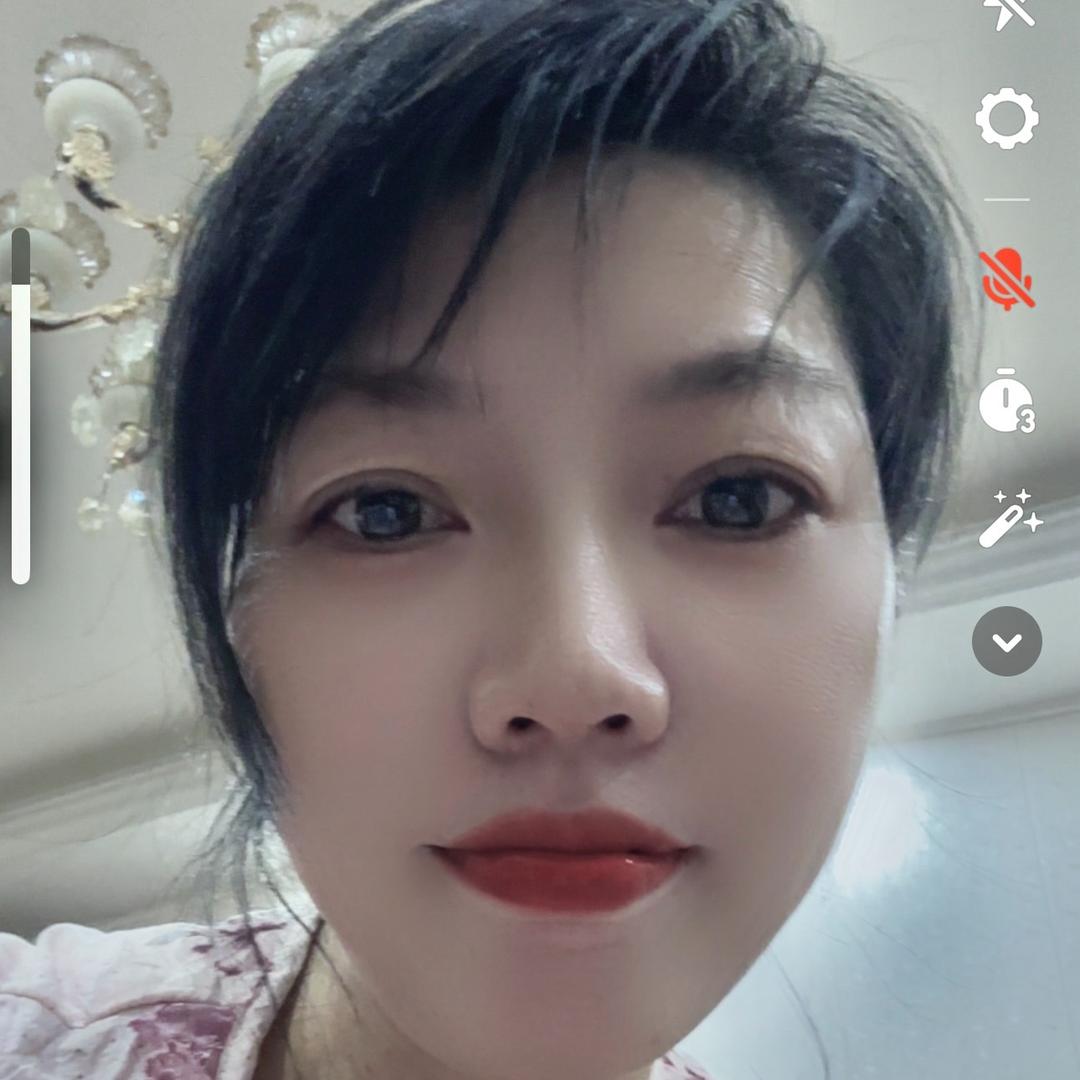
Task: Tap the vertical zoom slider
Action: click(21, 405)
